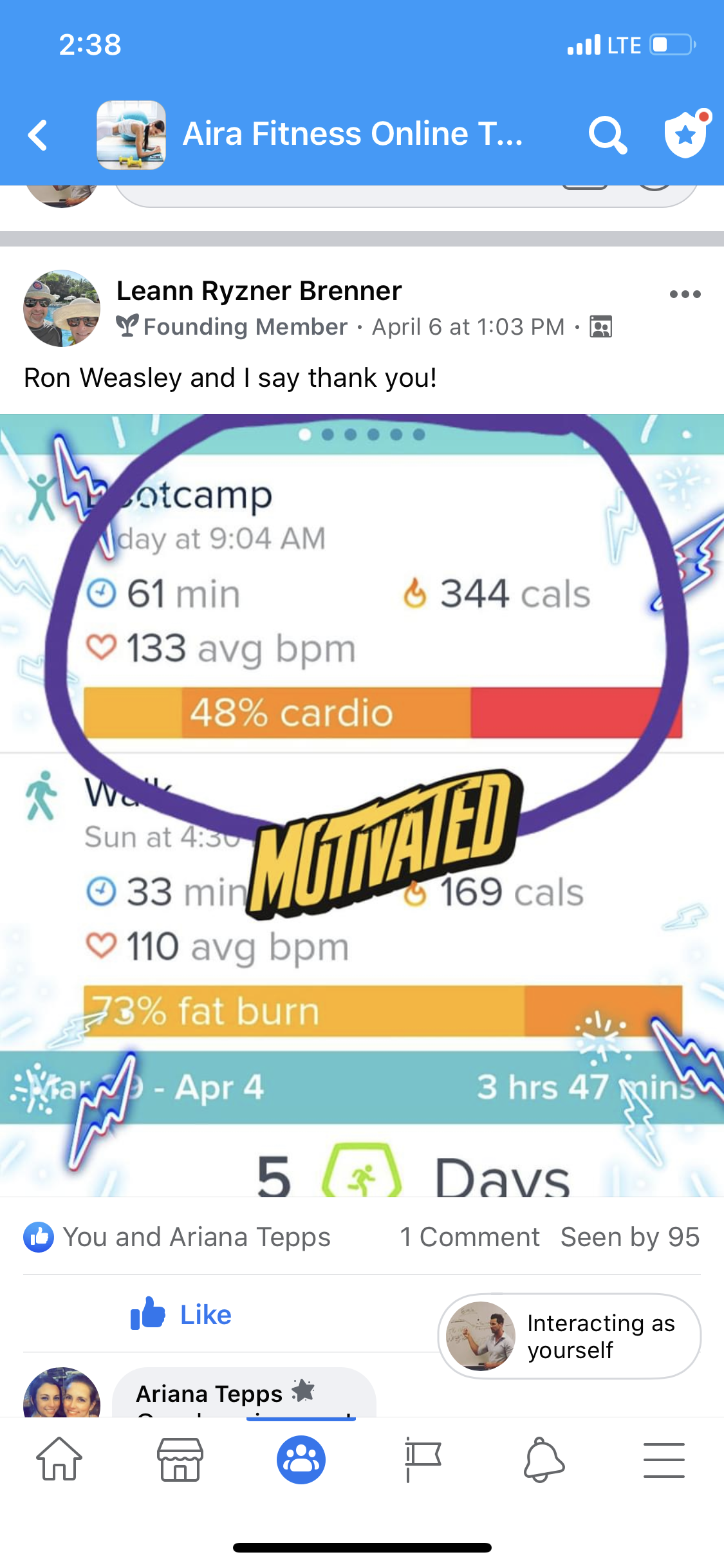
Task: View Leann Ryzner Brenner's profile
Action: tap(259, 291)
